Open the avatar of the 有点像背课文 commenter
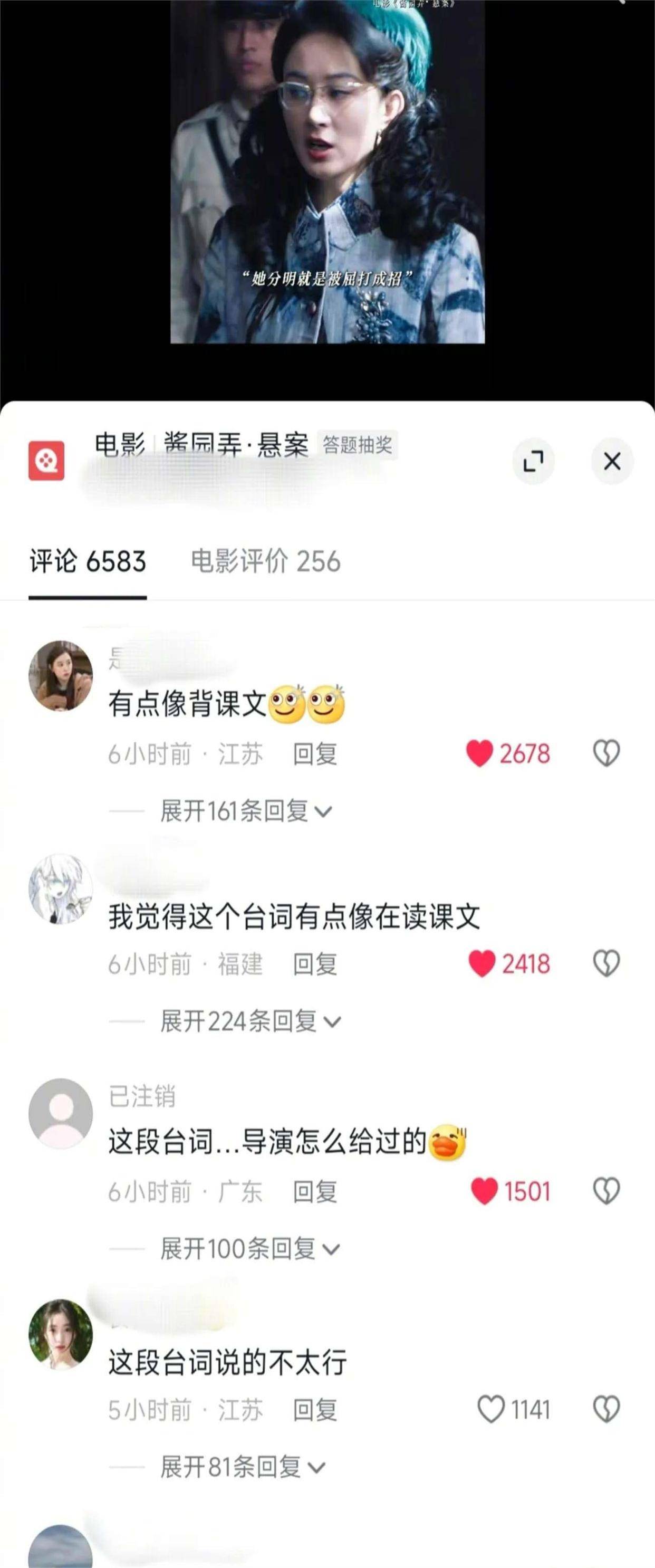Viewport: 655px width, 1568px height. coord(61,676)
